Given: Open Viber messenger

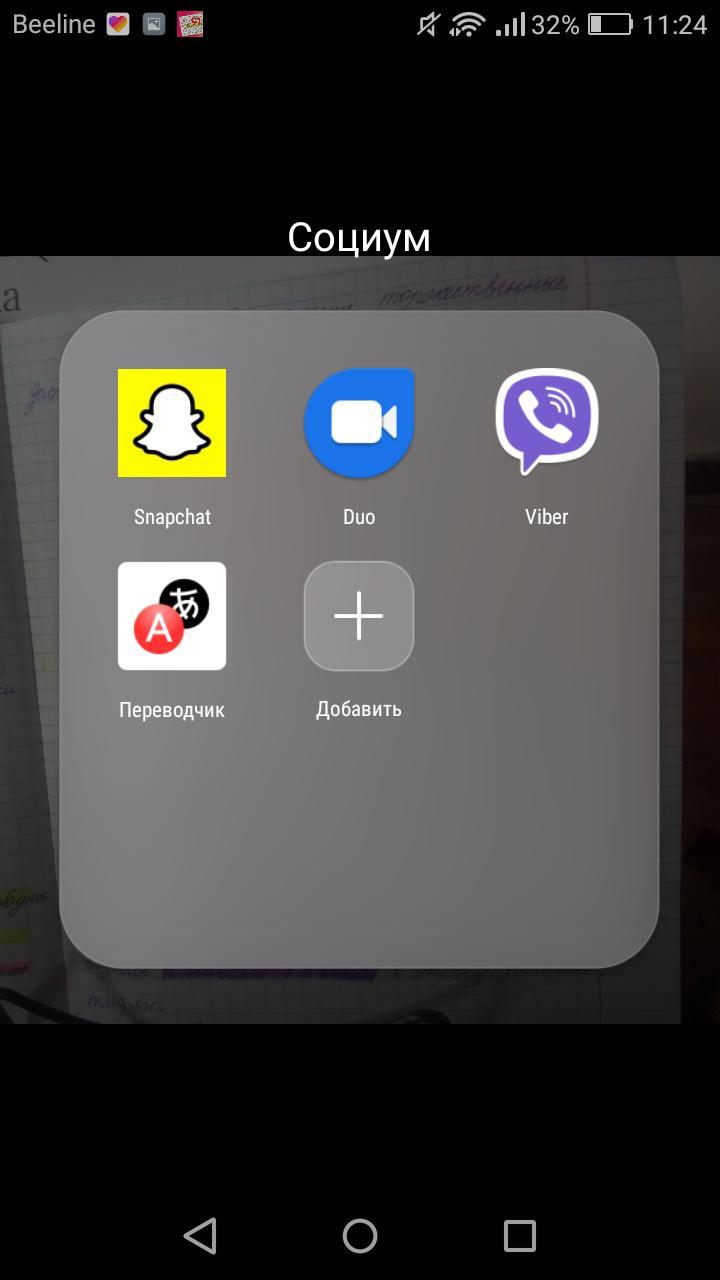Looking at the screenshot, I should [546, 423].
